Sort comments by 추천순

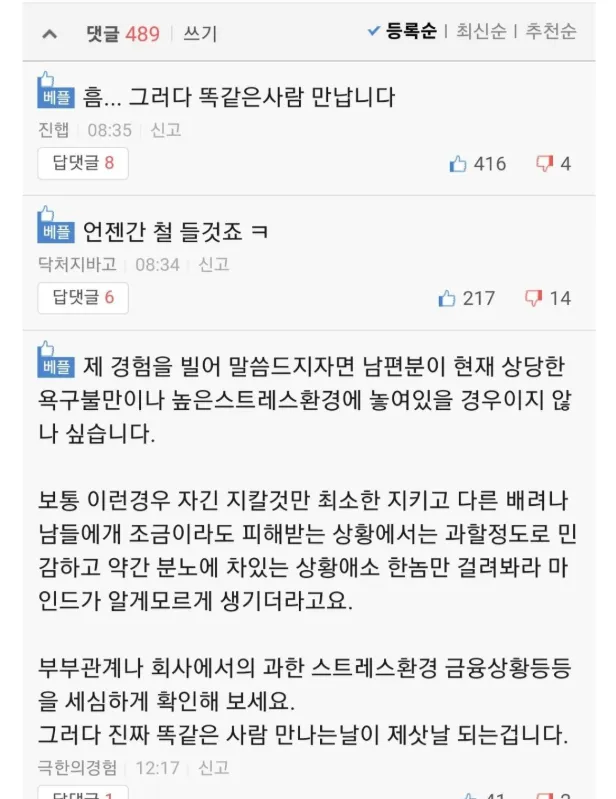click(550, 31)
